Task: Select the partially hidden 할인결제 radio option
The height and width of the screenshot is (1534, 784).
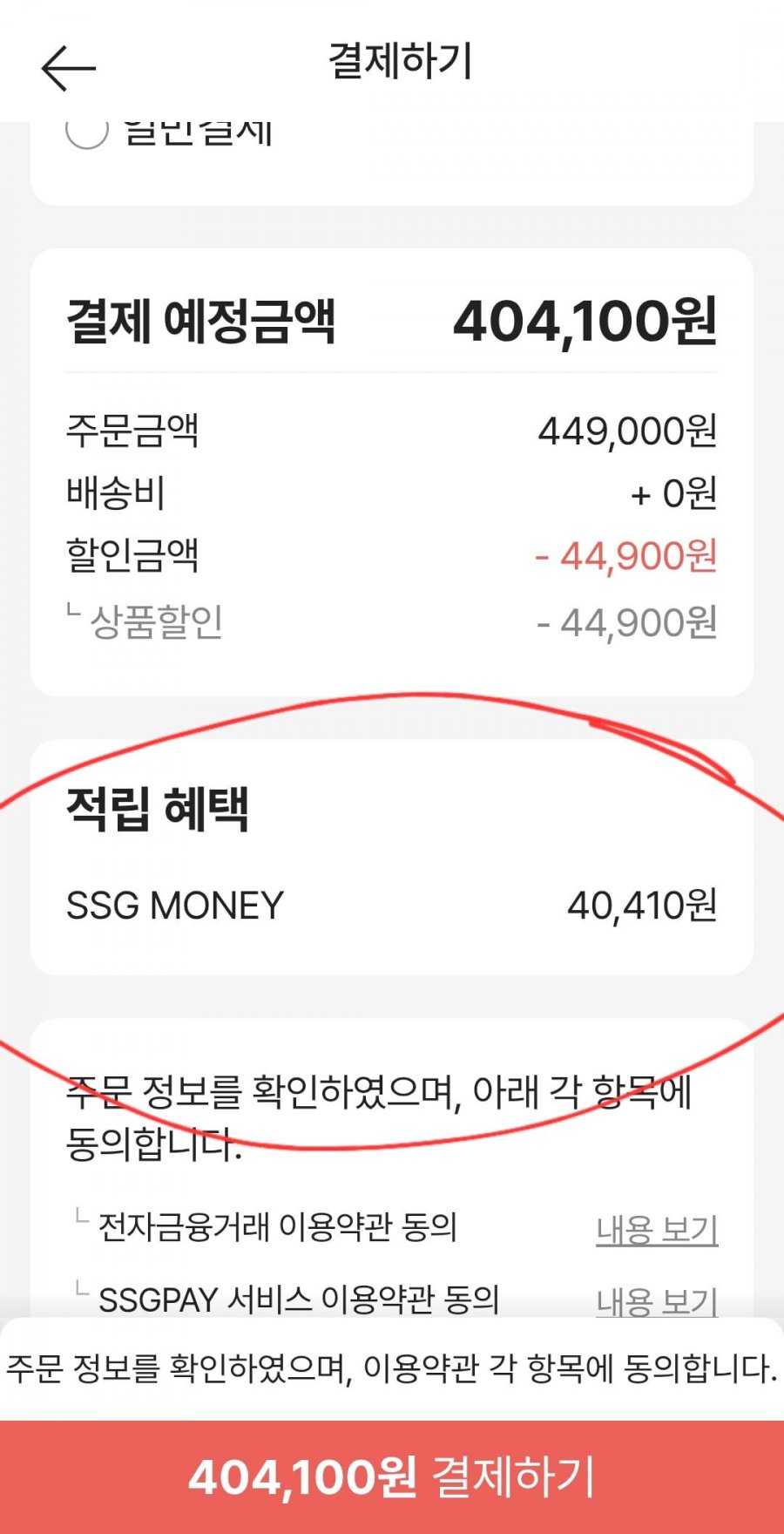Action: click(x=87, y=132)
